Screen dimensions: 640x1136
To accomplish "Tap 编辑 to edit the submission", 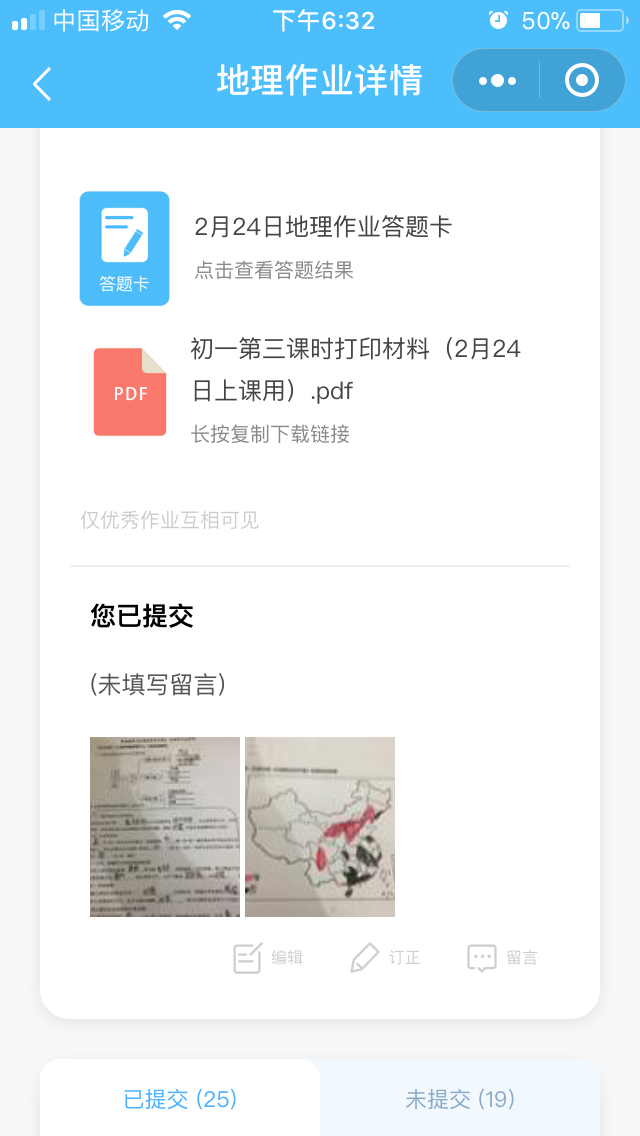I will pyautogui.click(x=268, y=958).
